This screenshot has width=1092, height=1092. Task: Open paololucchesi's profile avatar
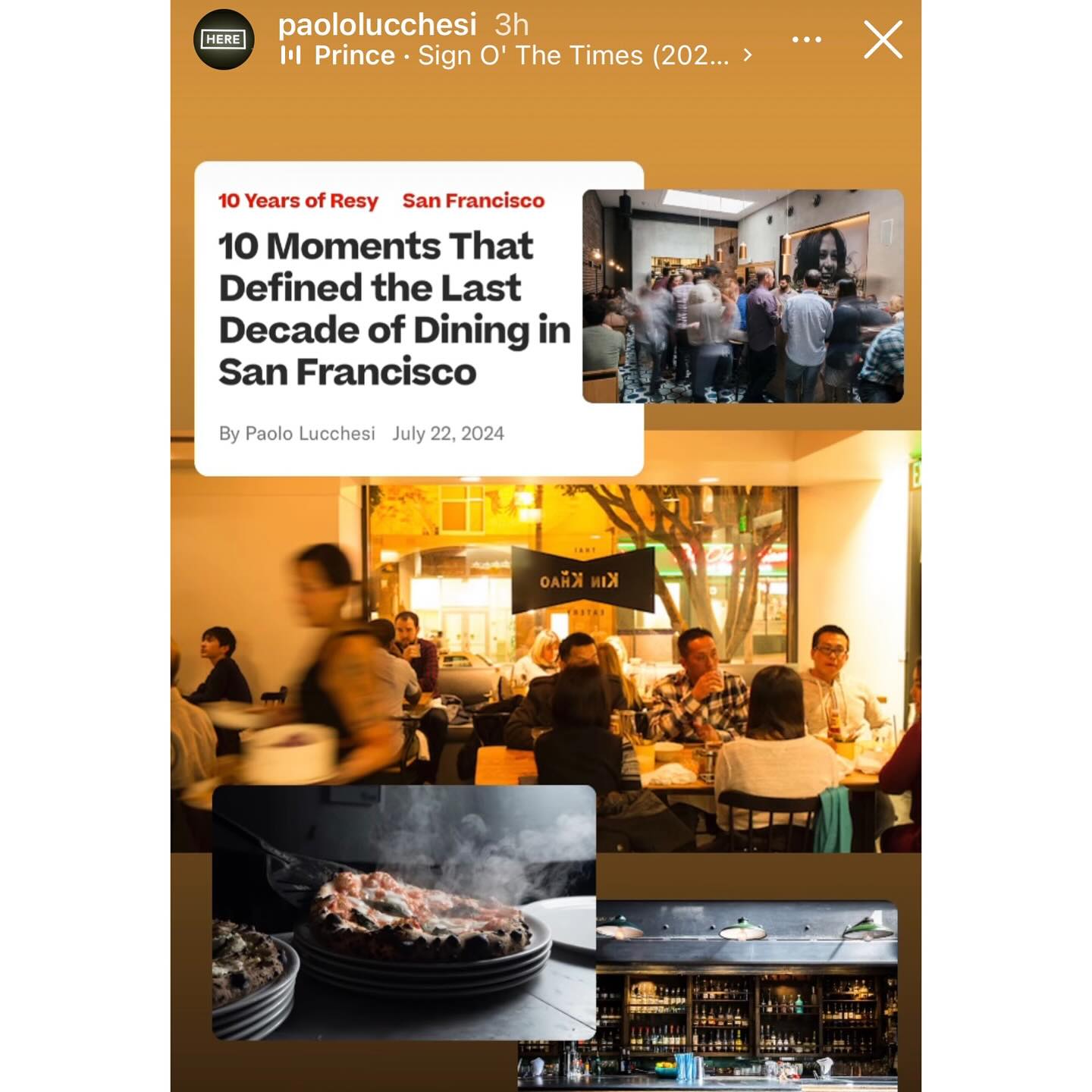(223, 39)
